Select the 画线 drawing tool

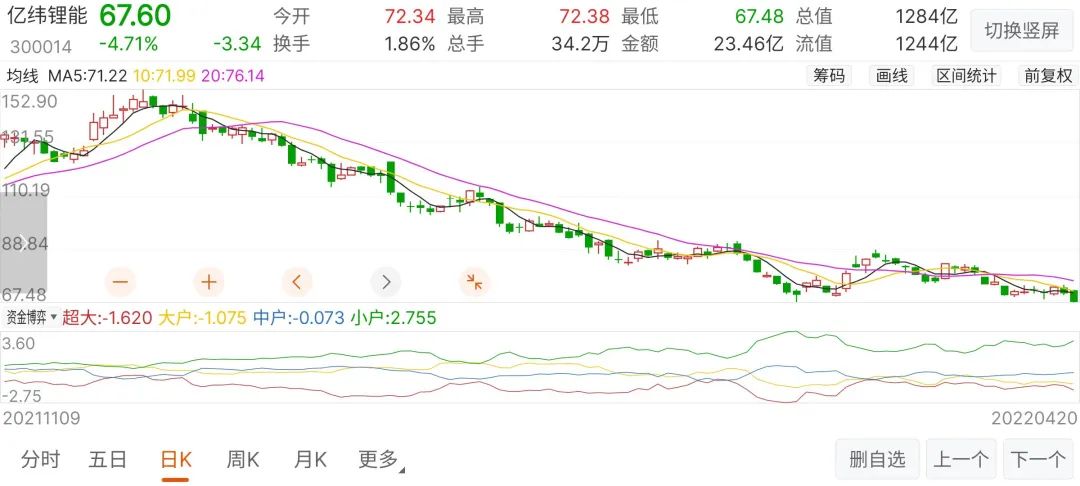point(892,76)
